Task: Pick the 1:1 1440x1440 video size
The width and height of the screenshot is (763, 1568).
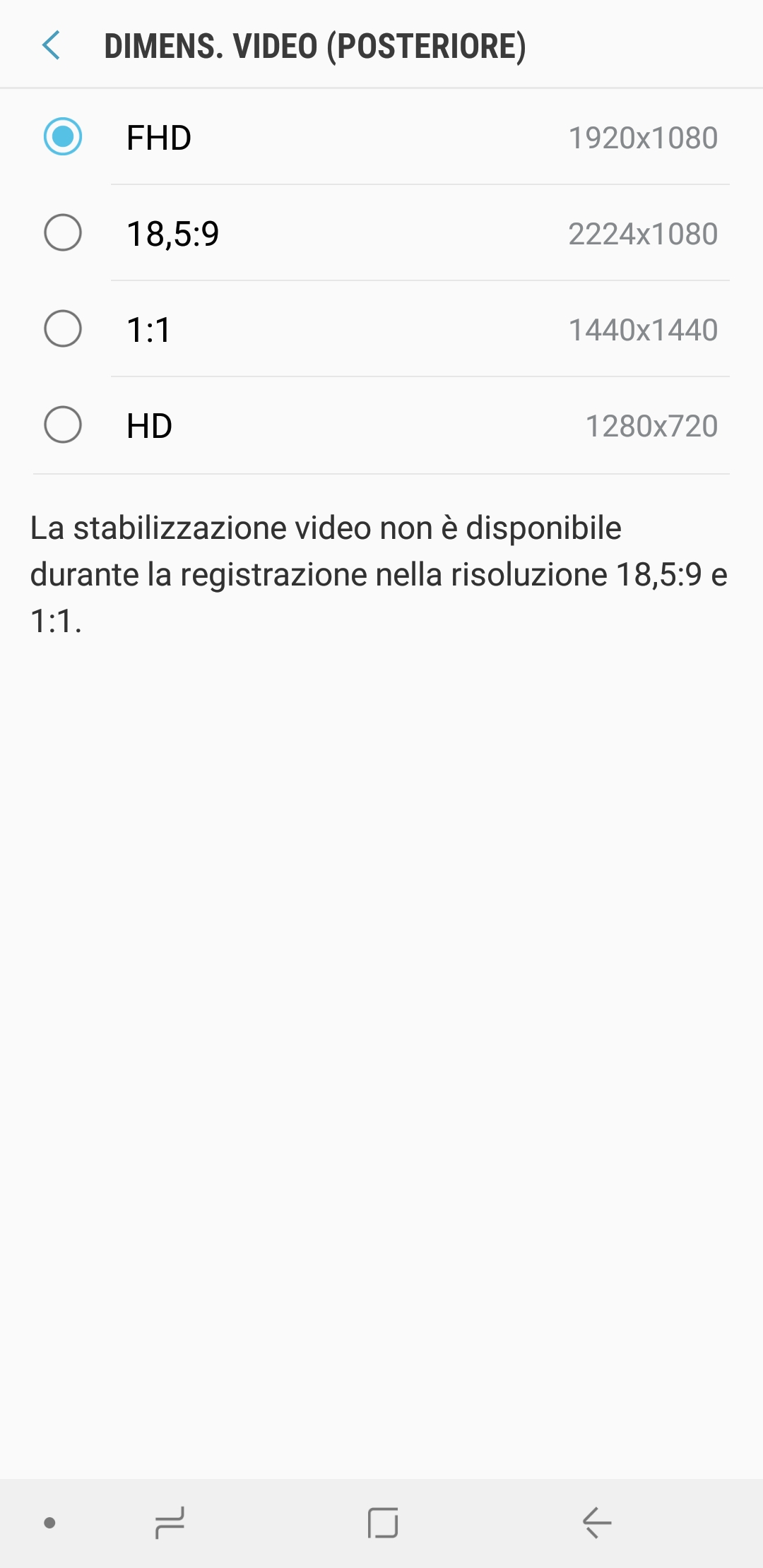Action: tap(381, 329)
